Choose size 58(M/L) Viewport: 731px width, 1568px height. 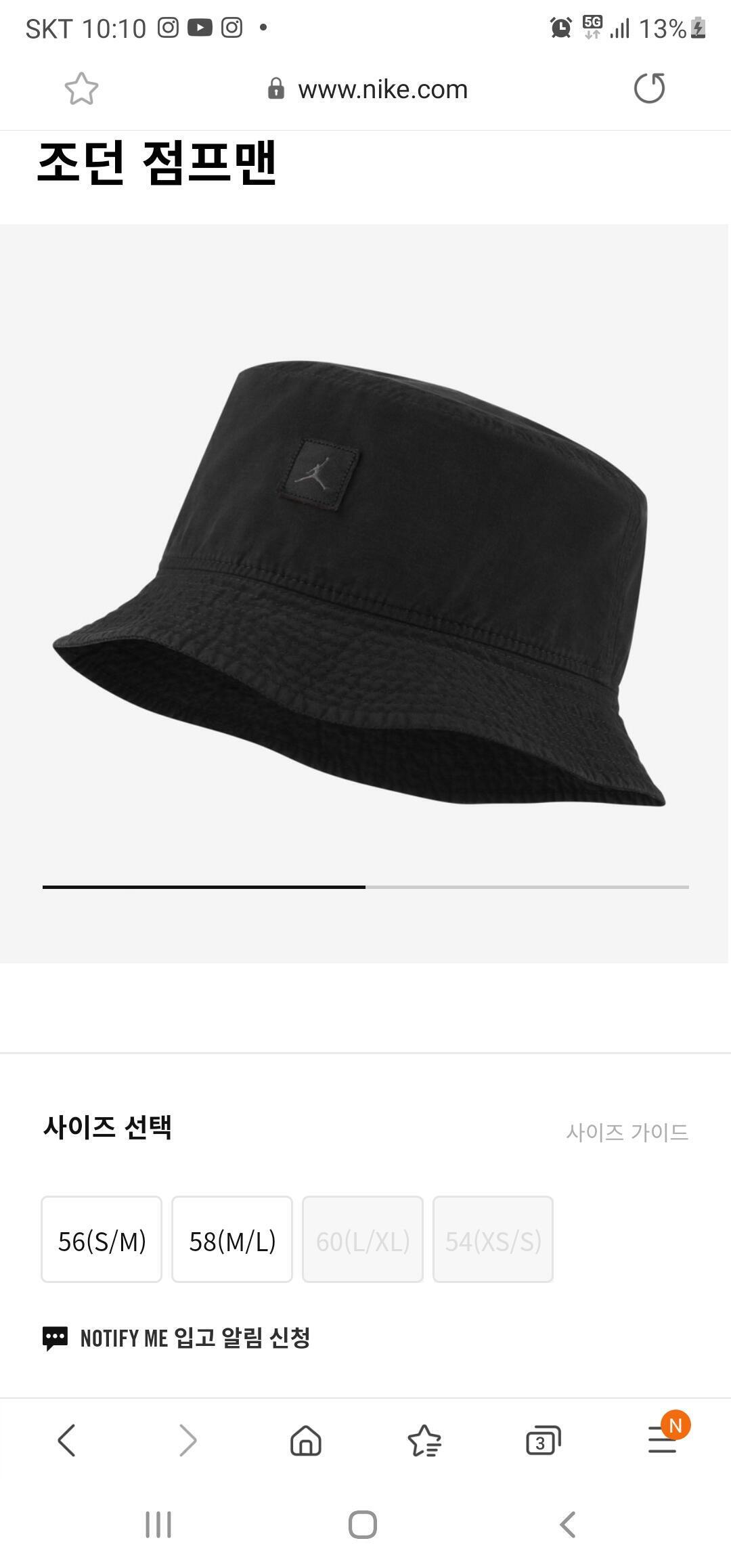pos(232,1240)
